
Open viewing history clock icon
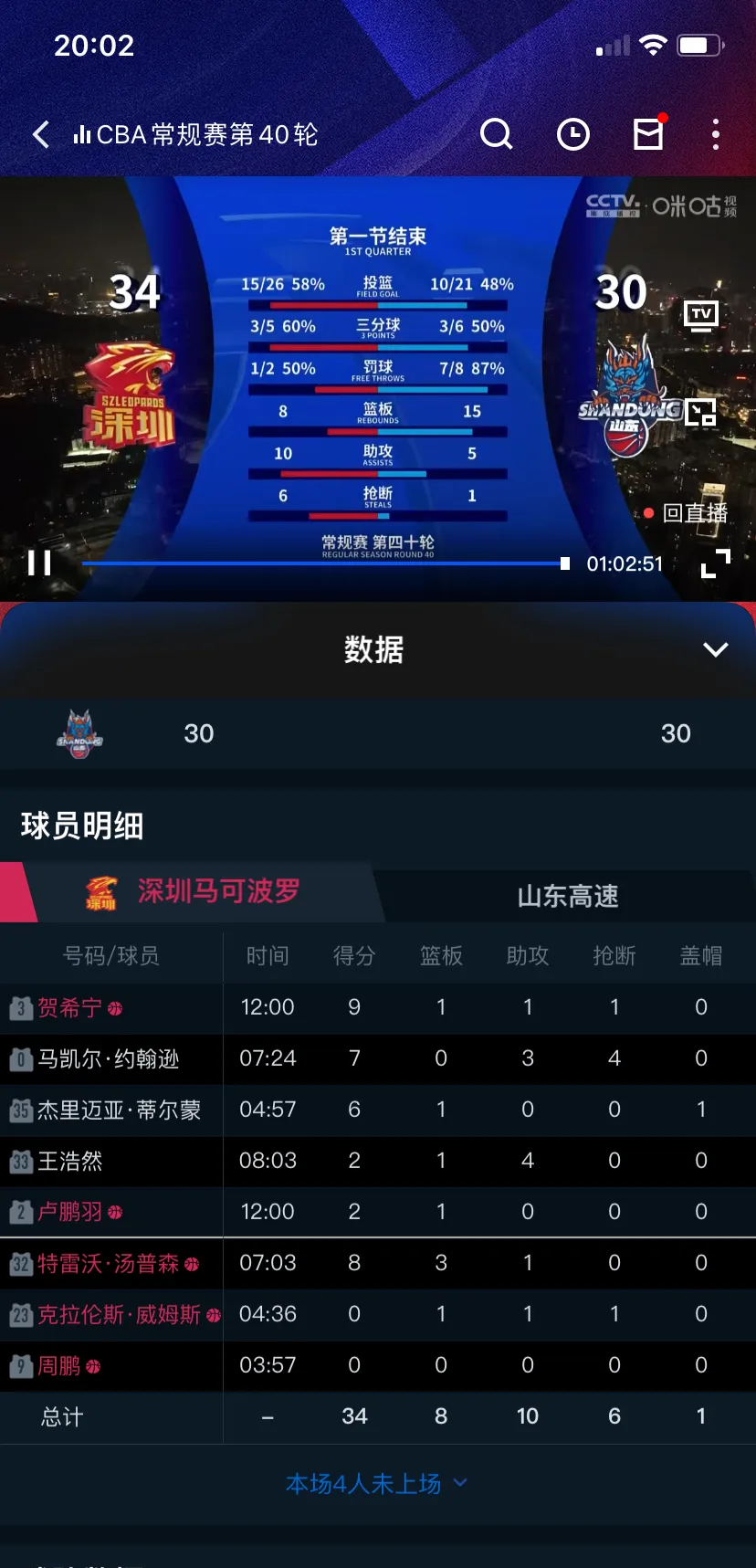572,135
